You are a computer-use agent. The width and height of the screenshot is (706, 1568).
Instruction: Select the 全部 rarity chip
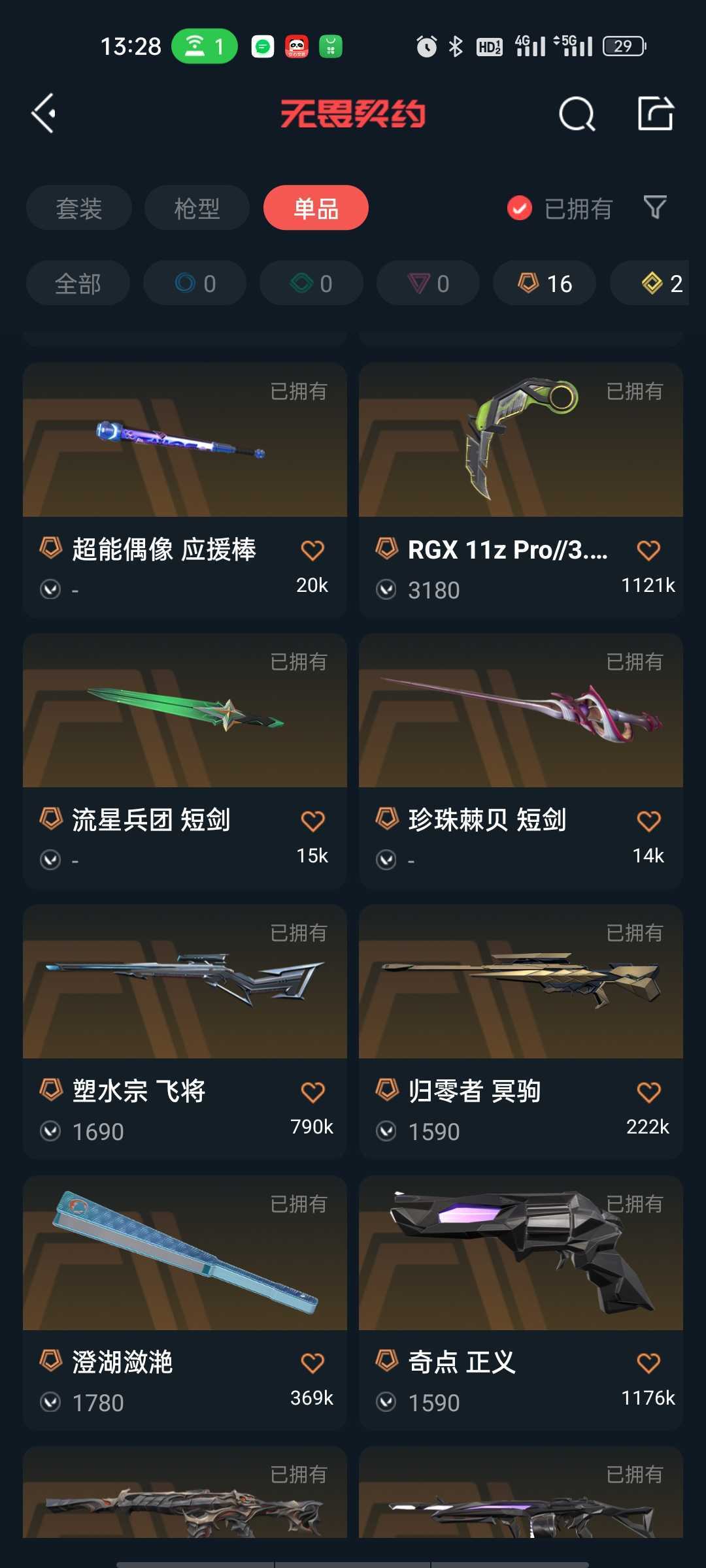(x=78, y=284)
